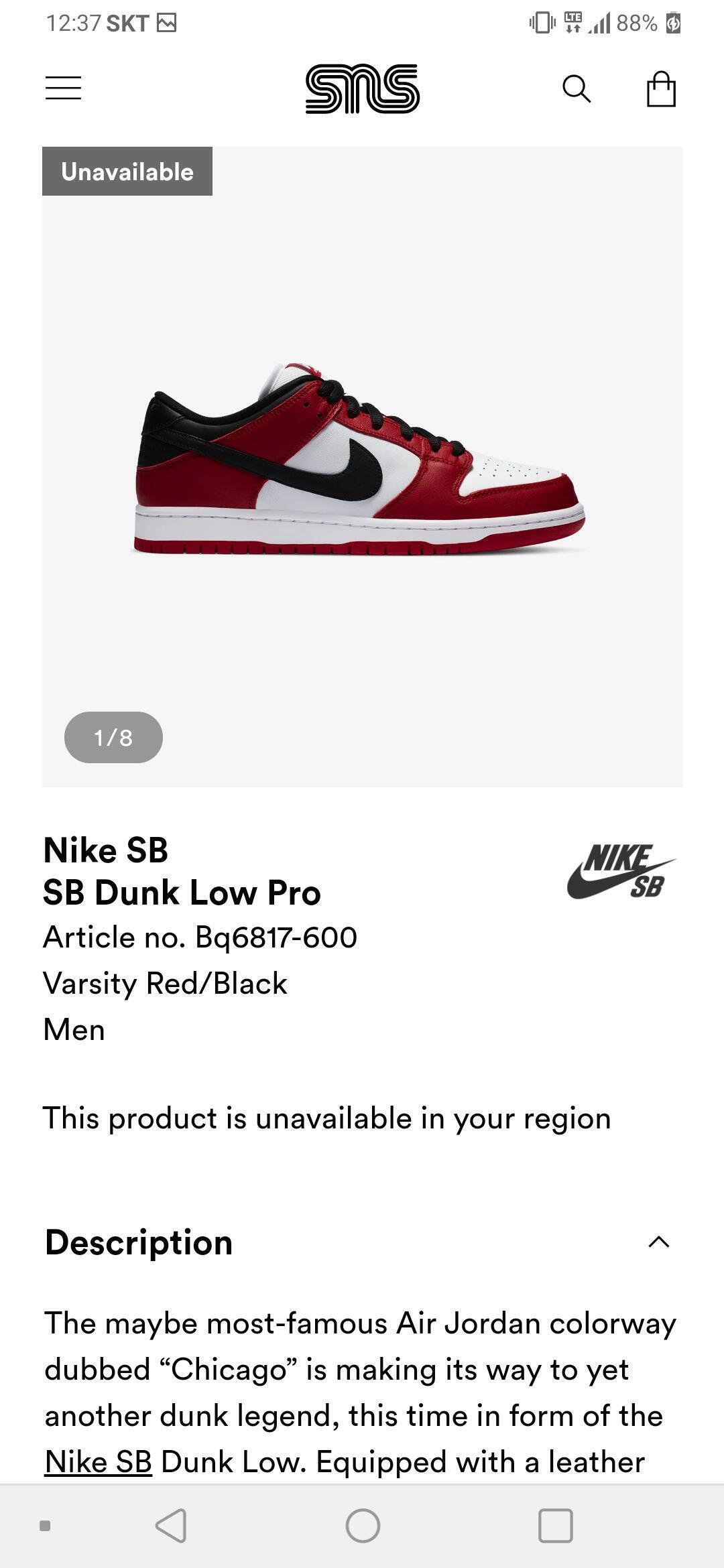Collapse the Description section

coord(658,1242)
